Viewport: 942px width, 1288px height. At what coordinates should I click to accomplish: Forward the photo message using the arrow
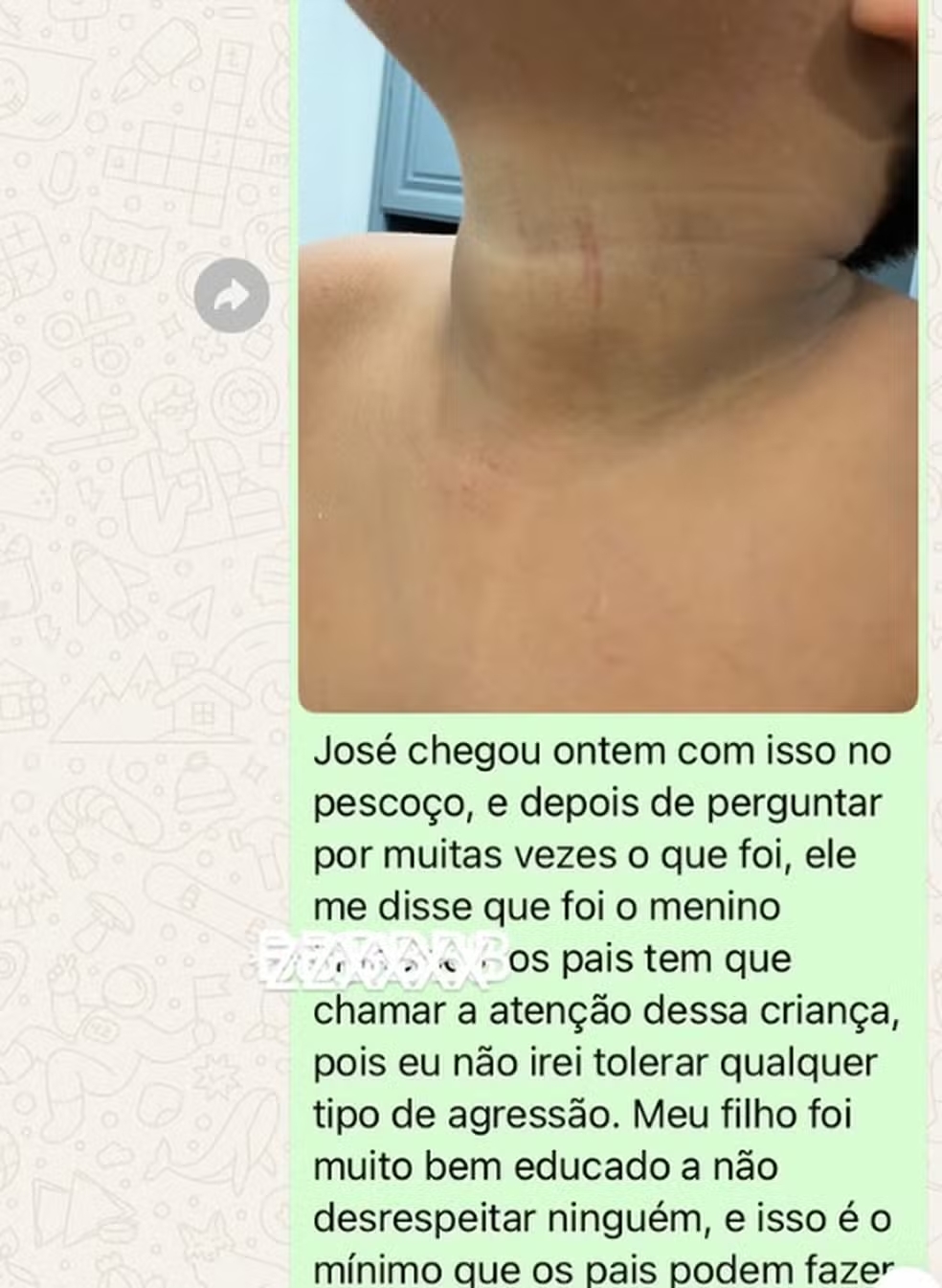pyautogui.click(x=232, y=296)
